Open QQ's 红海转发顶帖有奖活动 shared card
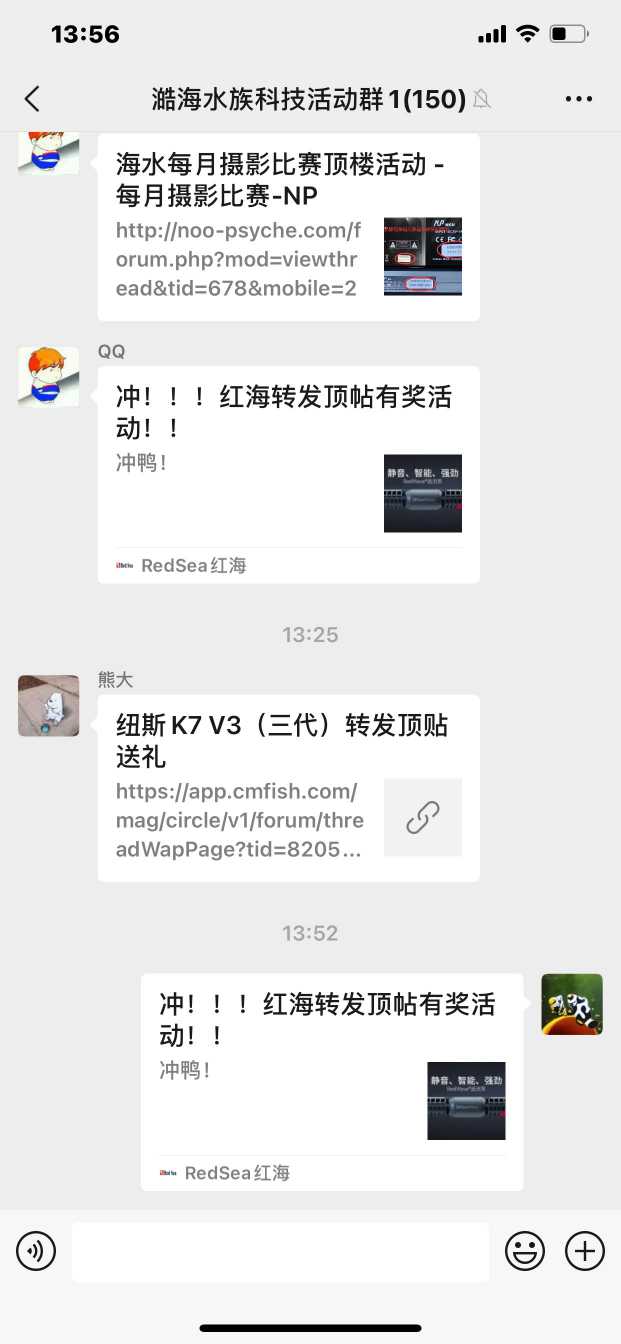The image size is (621, 1344). click(x=288, y=474)
